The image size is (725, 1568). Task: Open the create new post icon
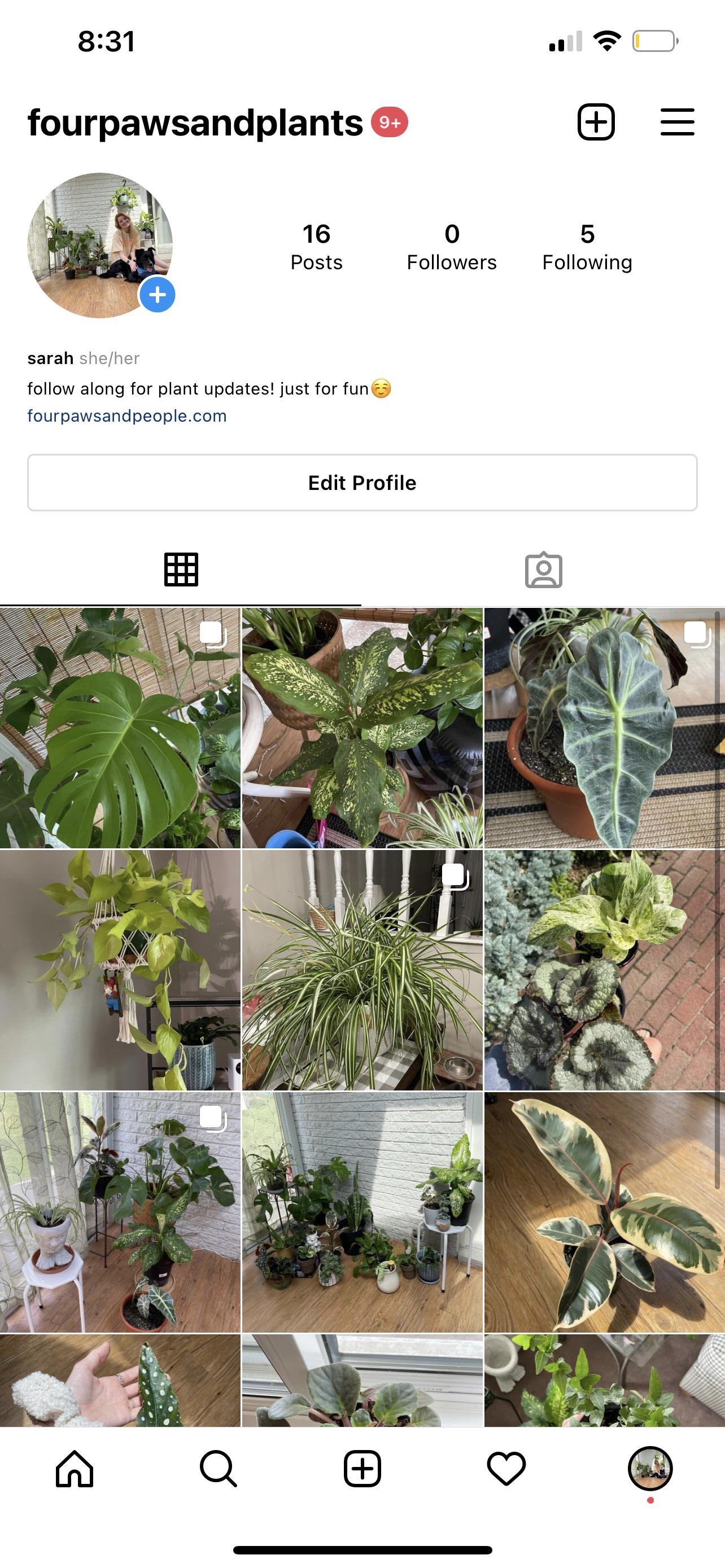coord(597,122)
